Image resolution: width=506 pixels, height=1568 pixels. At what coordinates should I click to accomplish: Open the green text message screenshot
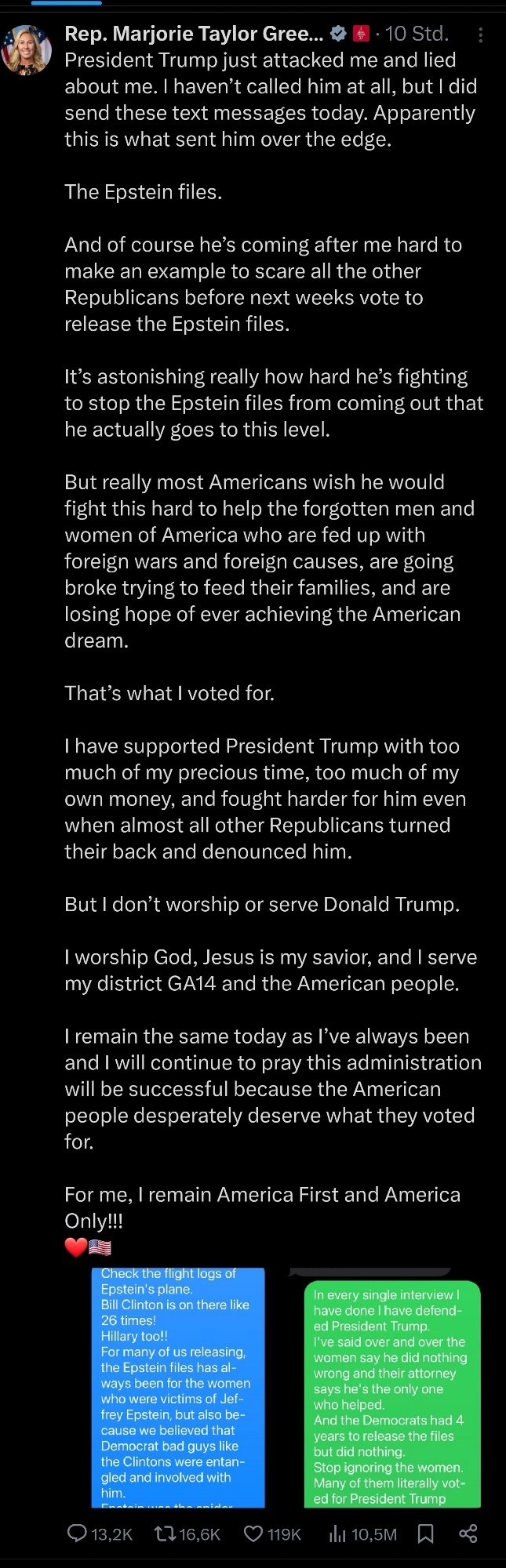tap(391, 1392)
